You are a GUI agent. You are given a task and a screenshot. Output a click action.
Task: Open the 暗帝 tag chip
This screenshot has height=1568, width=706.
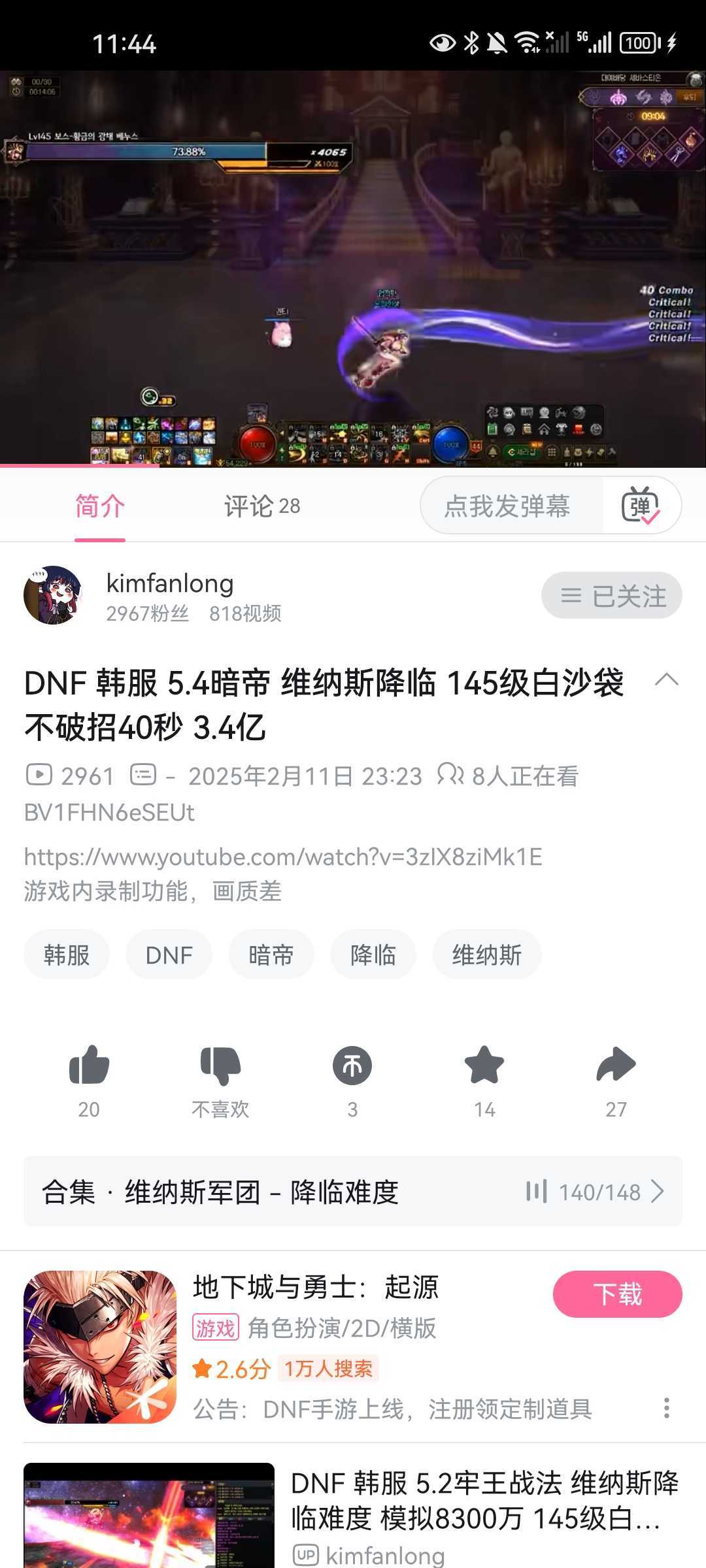(271, 955)
